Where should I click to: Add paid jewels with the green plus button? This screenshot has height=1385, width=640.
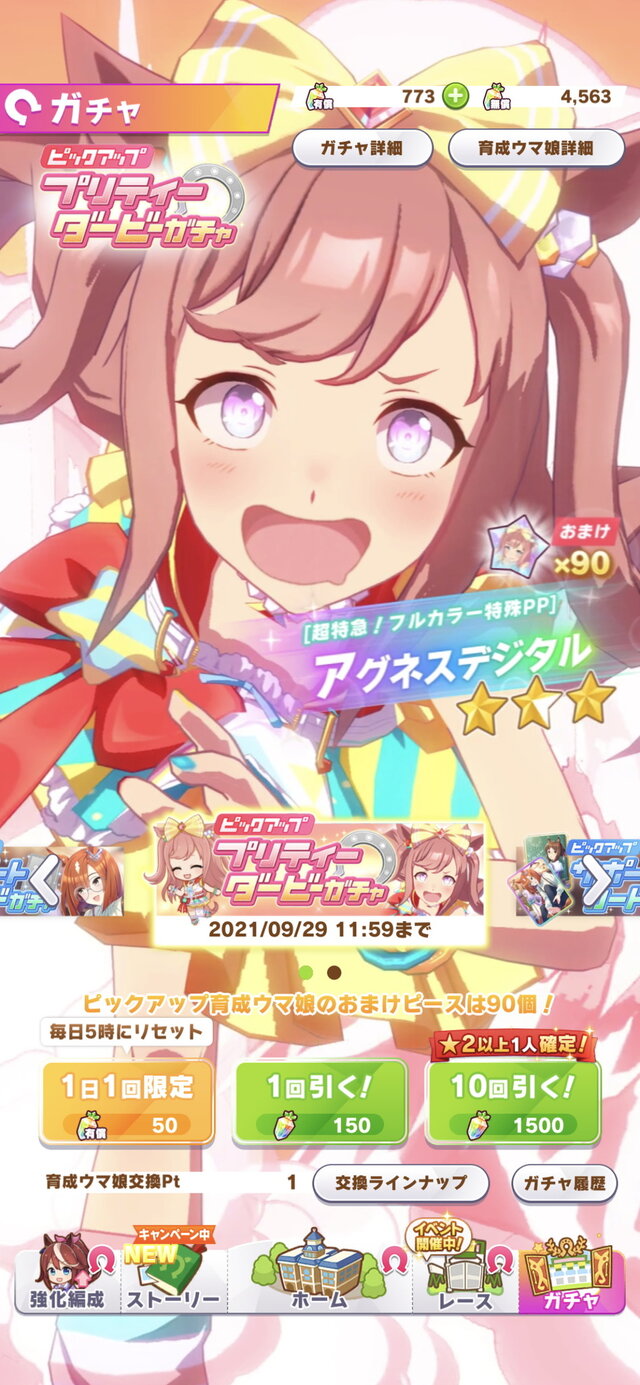[455, 97]
